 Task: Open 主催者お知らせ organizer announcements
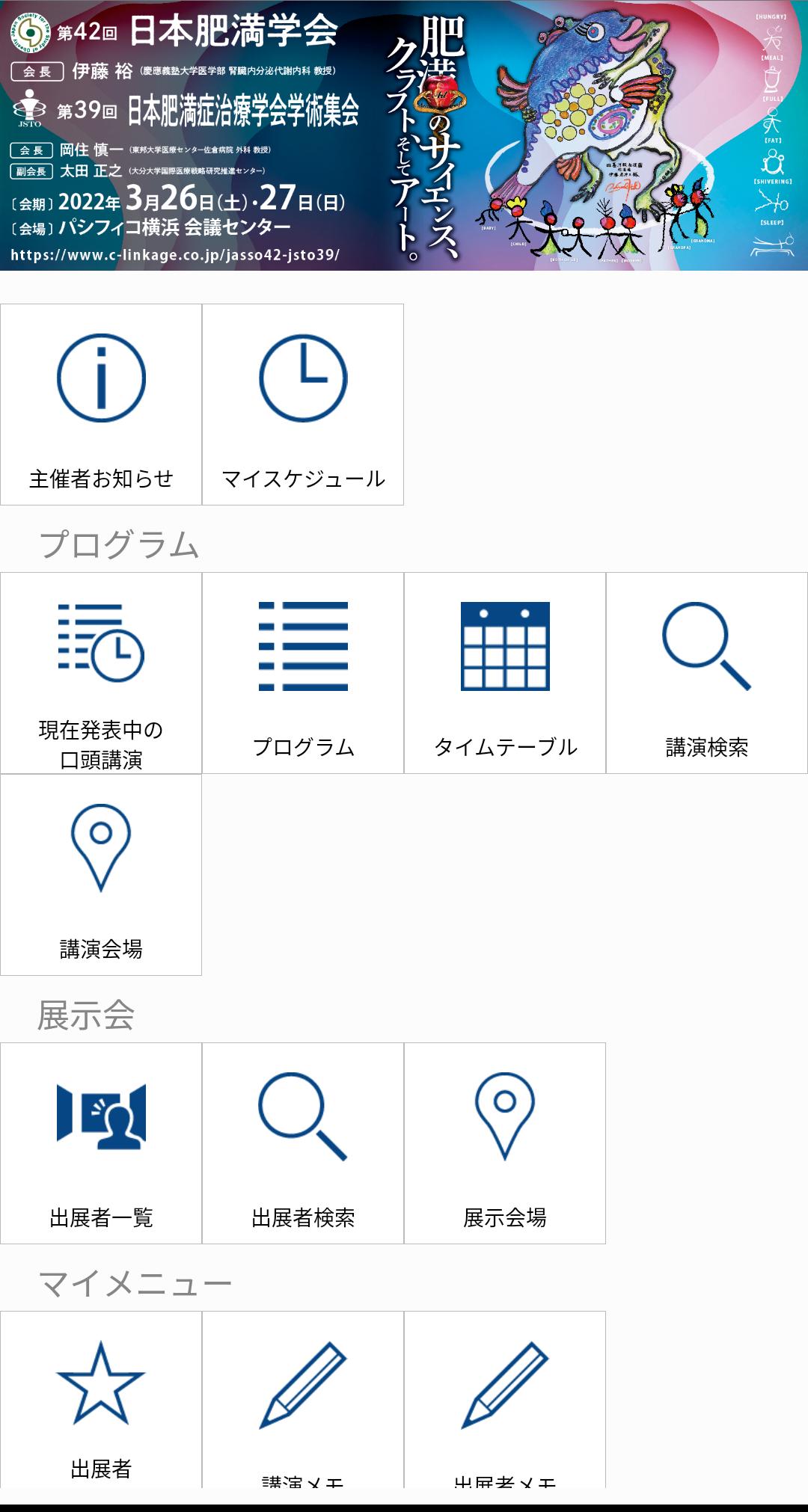(x=101, y=405)
